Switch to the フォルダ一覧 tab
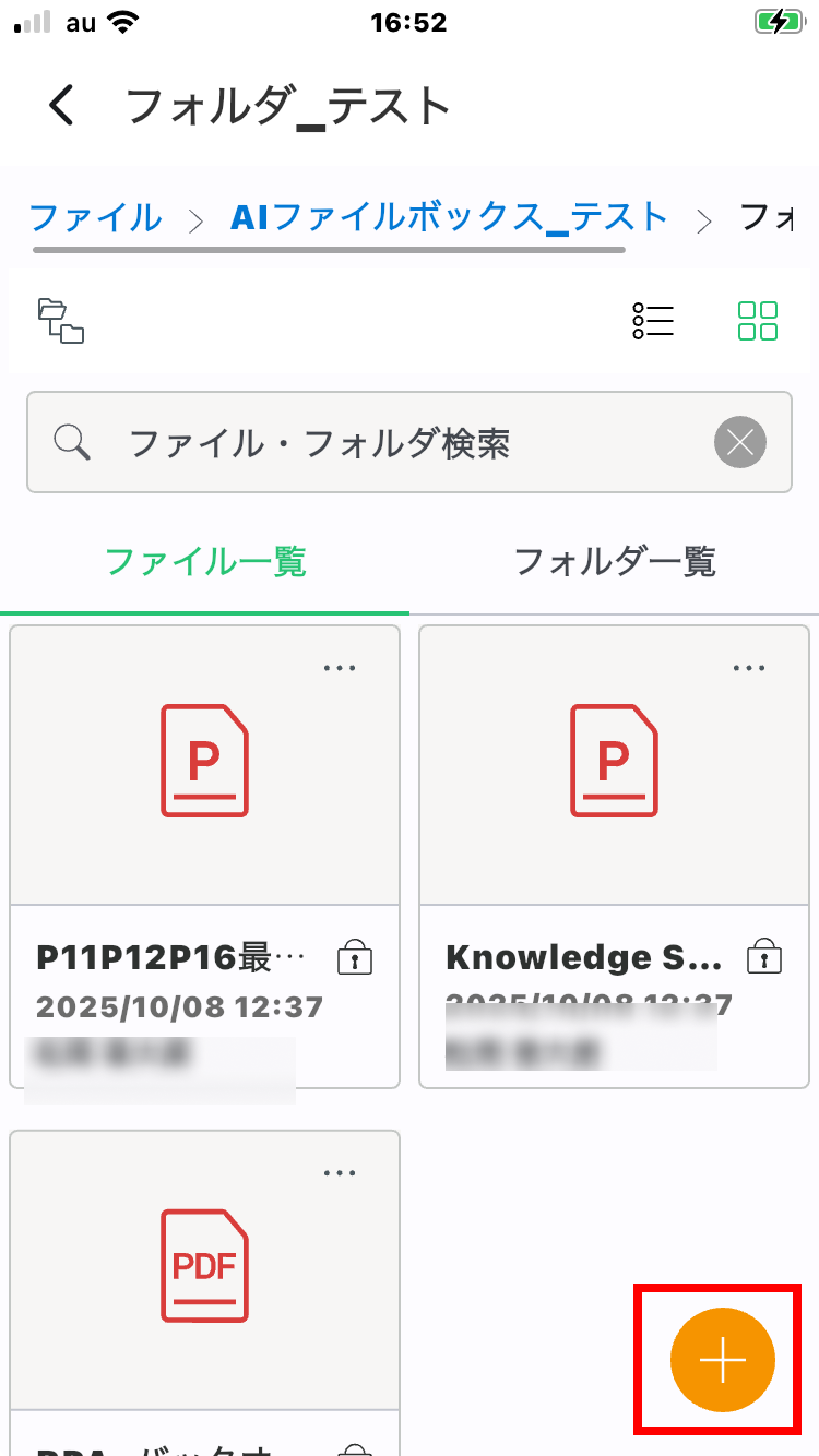The height and width of the screenshot is (1456, 819). [614, 563]
